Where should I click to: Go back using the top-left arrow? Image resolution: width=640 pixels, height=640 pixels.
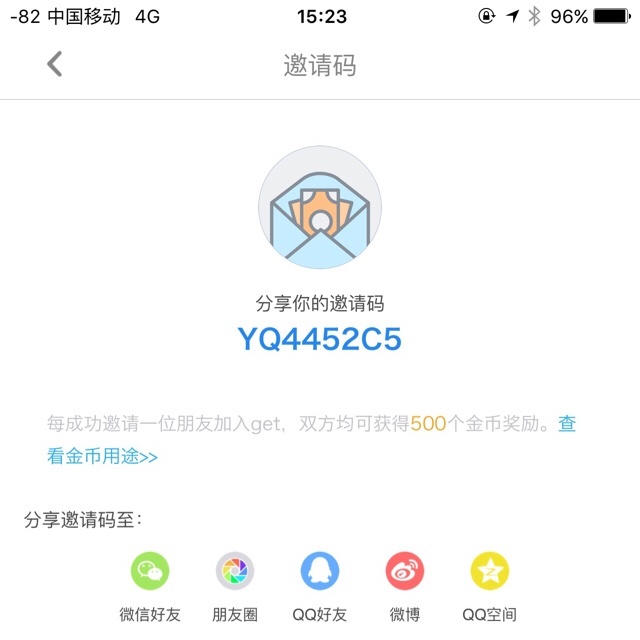[x=55, y=64]
